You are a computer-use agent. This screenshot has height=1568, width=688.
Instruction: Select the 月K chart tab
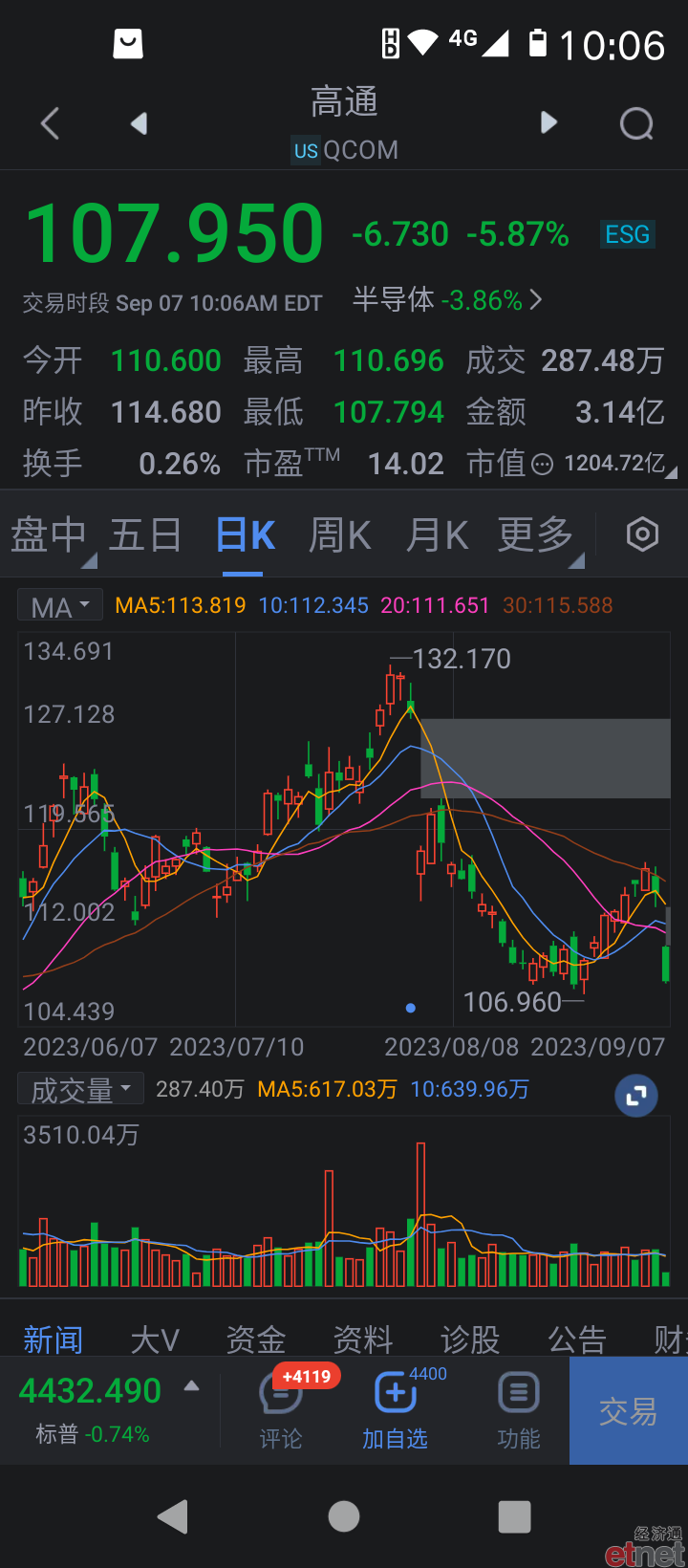point(438,534)
